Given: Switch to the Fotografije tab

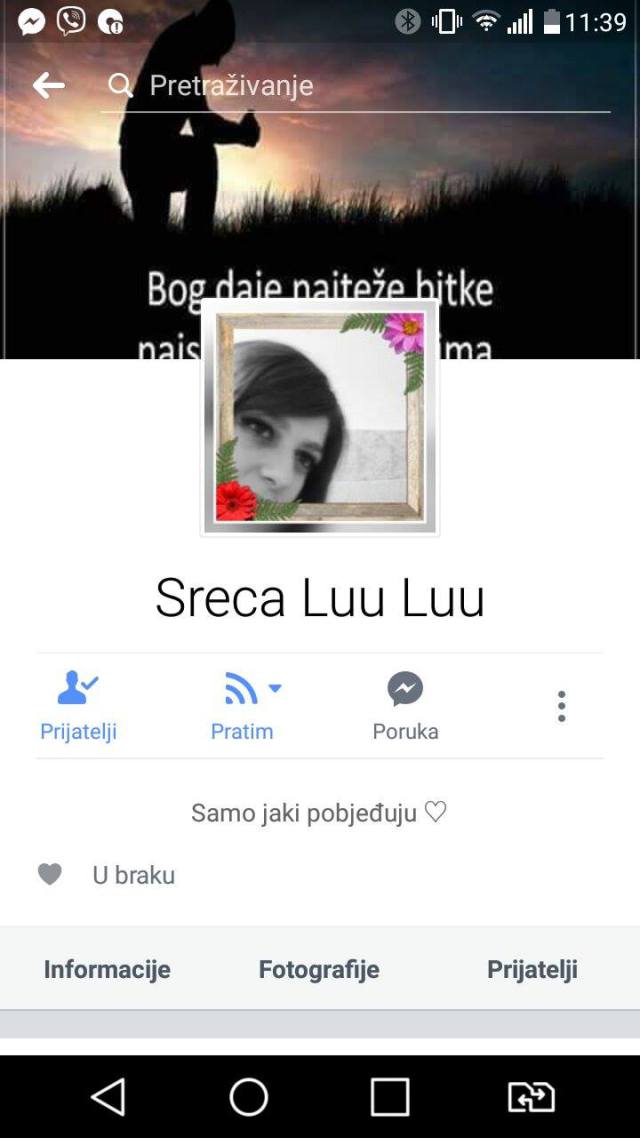Looking at the screenshot, I should pos(319,969).
